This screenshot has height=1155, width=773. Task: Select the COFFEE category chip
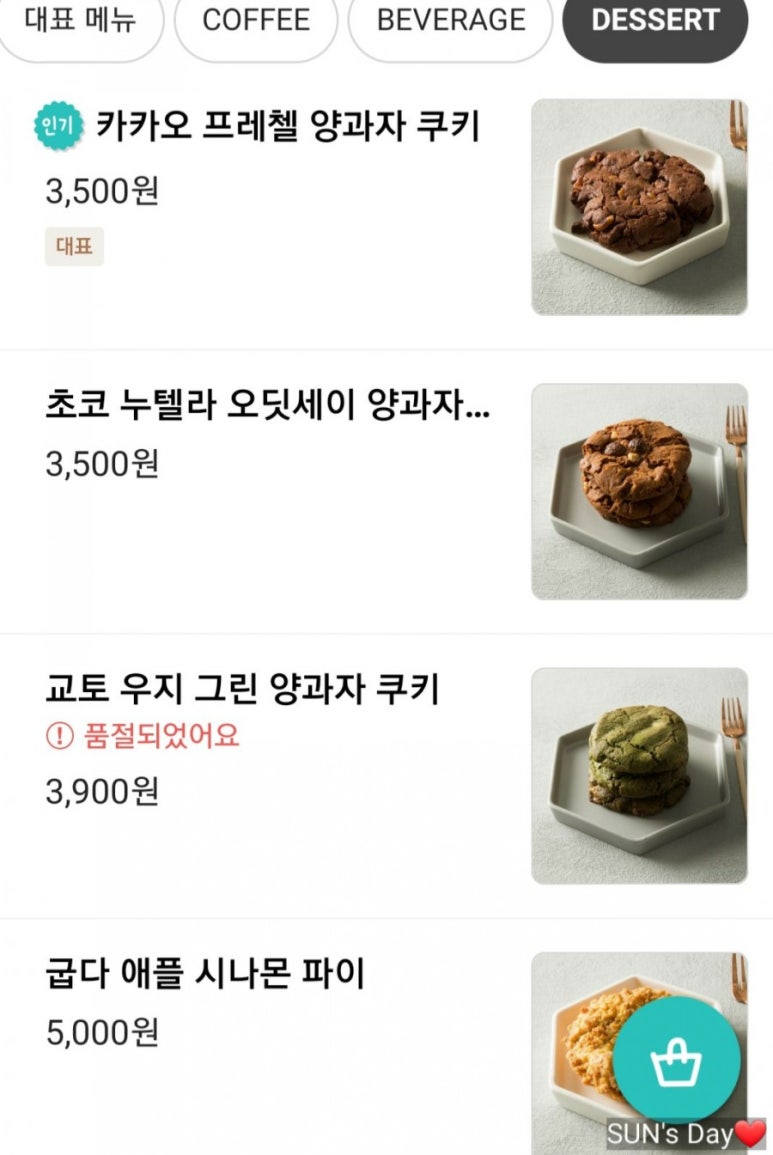256,21
